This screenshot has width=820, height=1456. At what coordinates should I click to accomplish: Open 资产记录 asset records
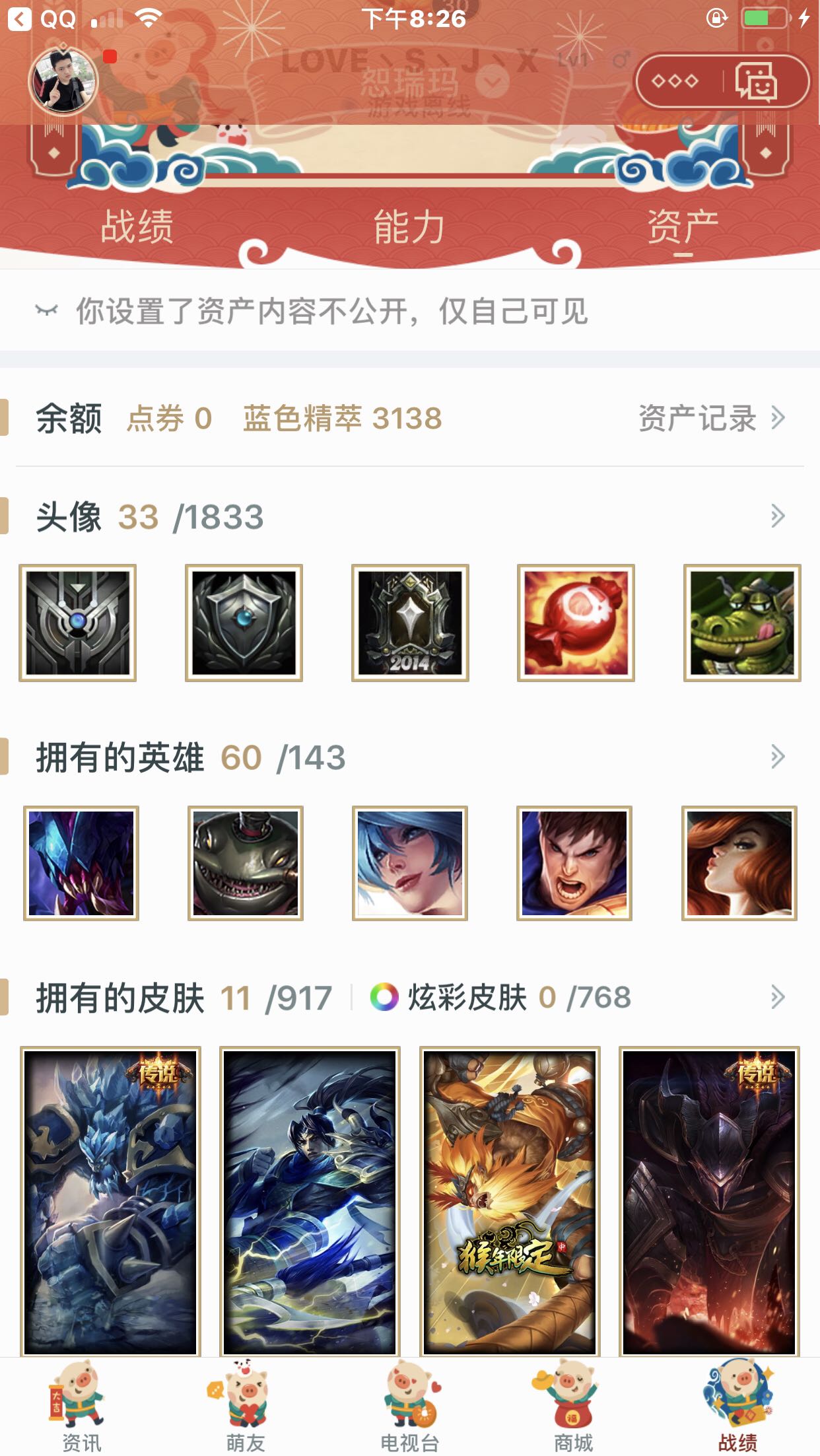click(x=710, y=418)
